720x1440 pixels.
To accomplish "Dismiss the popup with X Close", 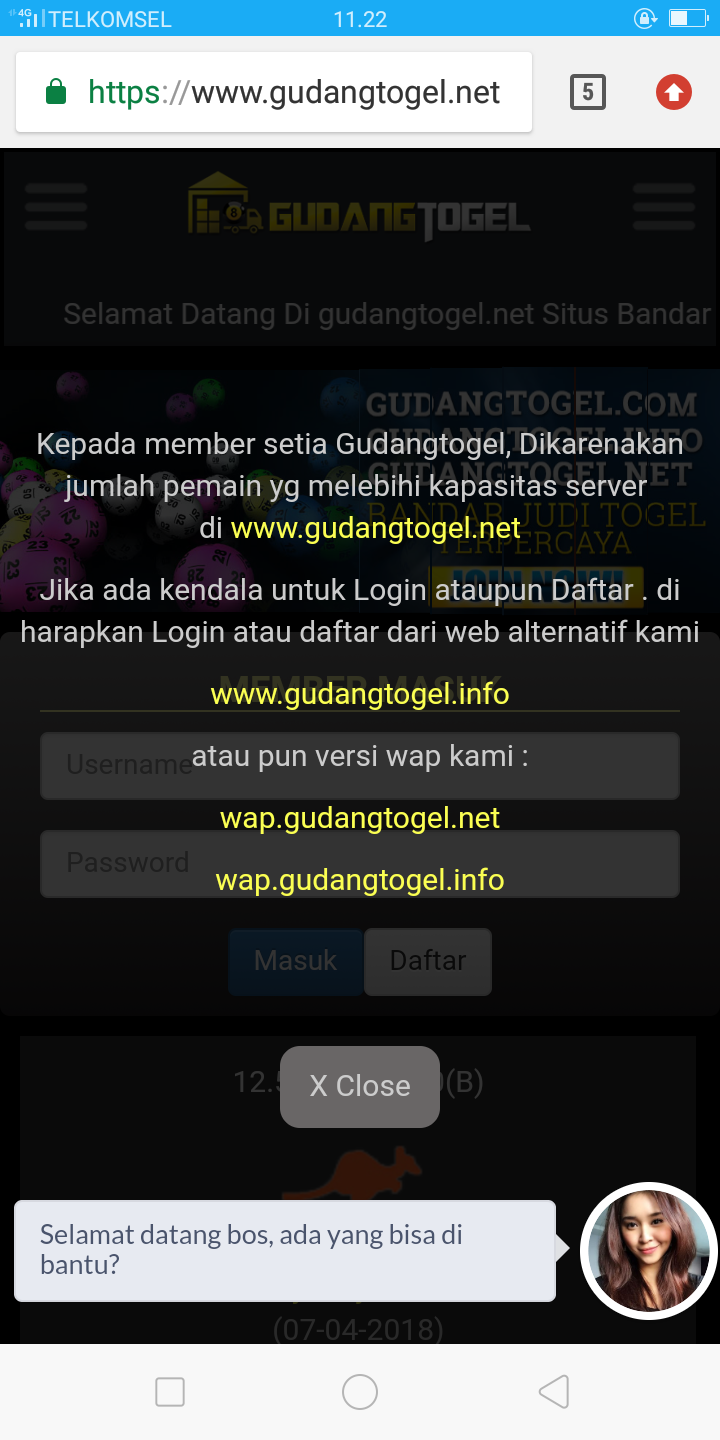I will tap(360, 1086).
